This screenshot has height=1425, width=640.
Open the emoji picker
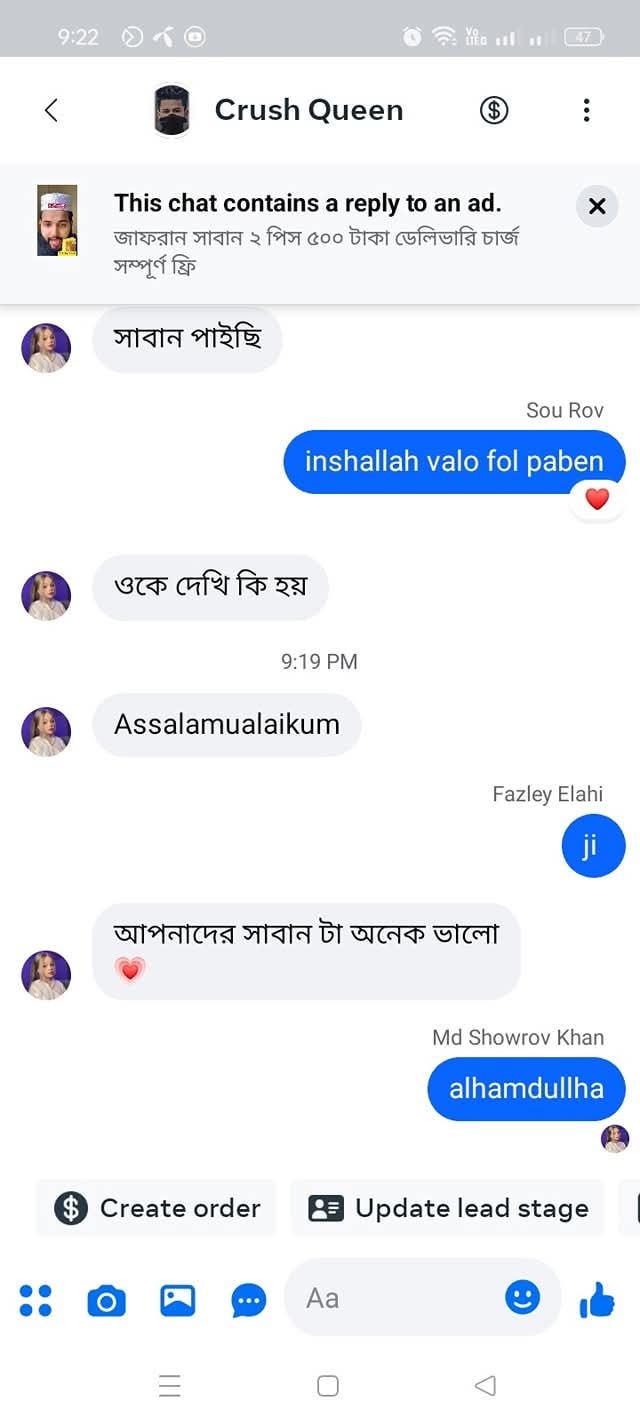[522, 1298]
